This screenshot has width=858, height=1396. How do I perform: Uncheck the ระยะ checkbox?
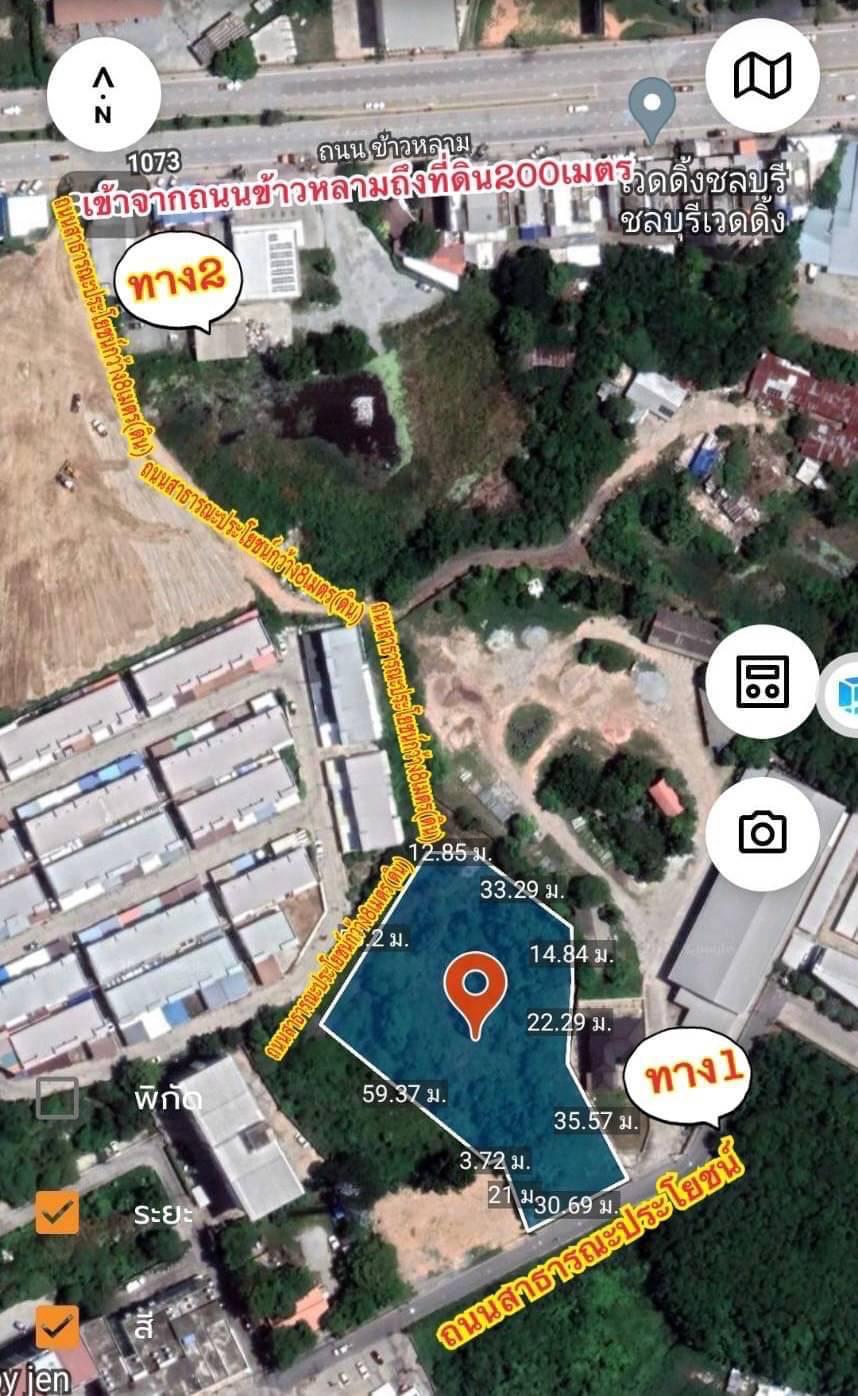pos(57,1212)
